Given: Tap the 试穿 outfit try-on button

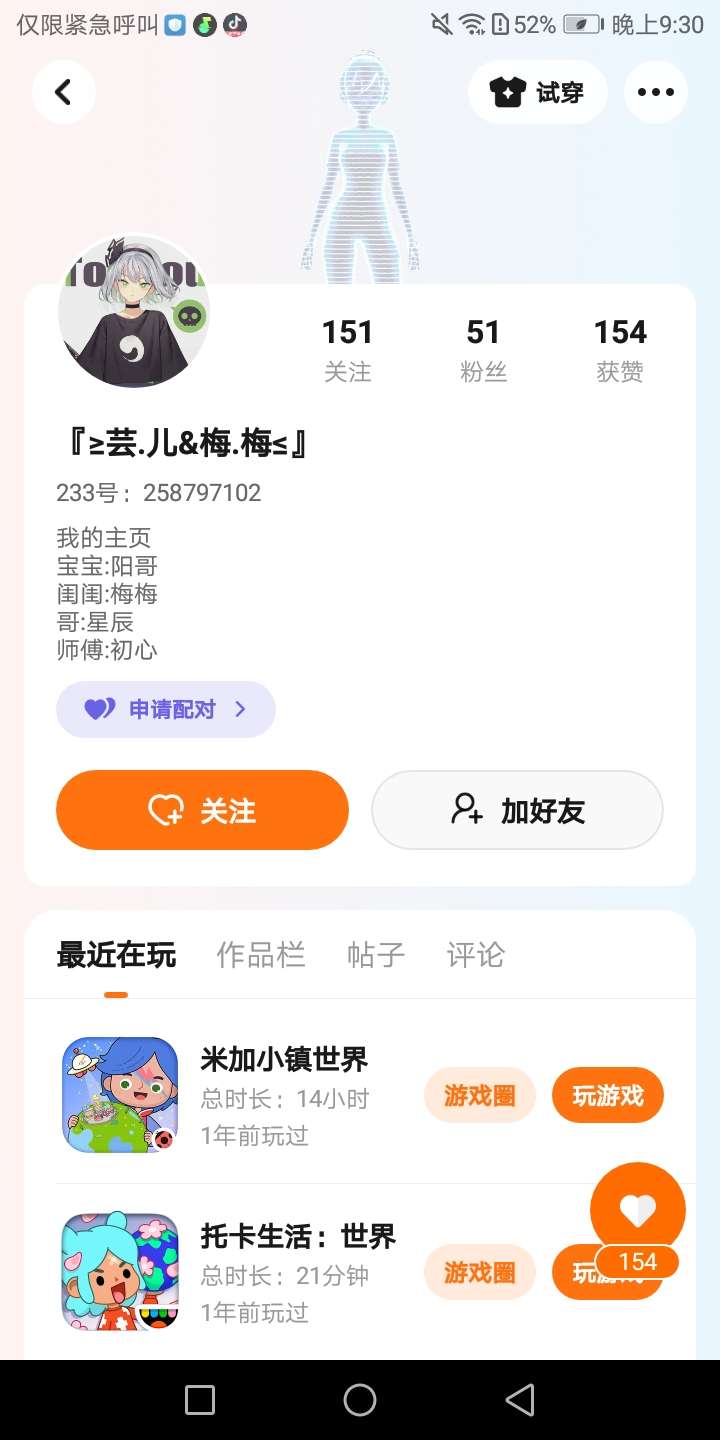Looking at the screenshot, I should tap(537, 92).
